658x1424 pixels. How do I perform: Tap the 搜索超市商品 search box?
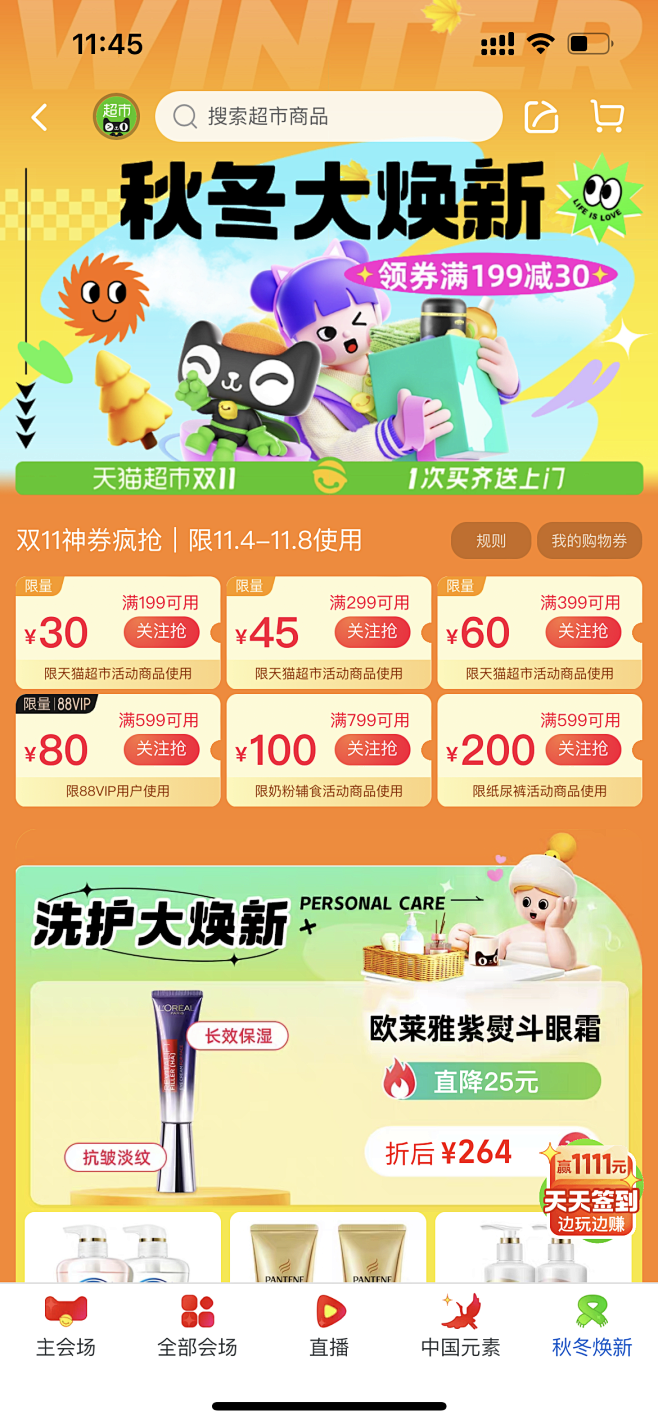tap(328, 117)
